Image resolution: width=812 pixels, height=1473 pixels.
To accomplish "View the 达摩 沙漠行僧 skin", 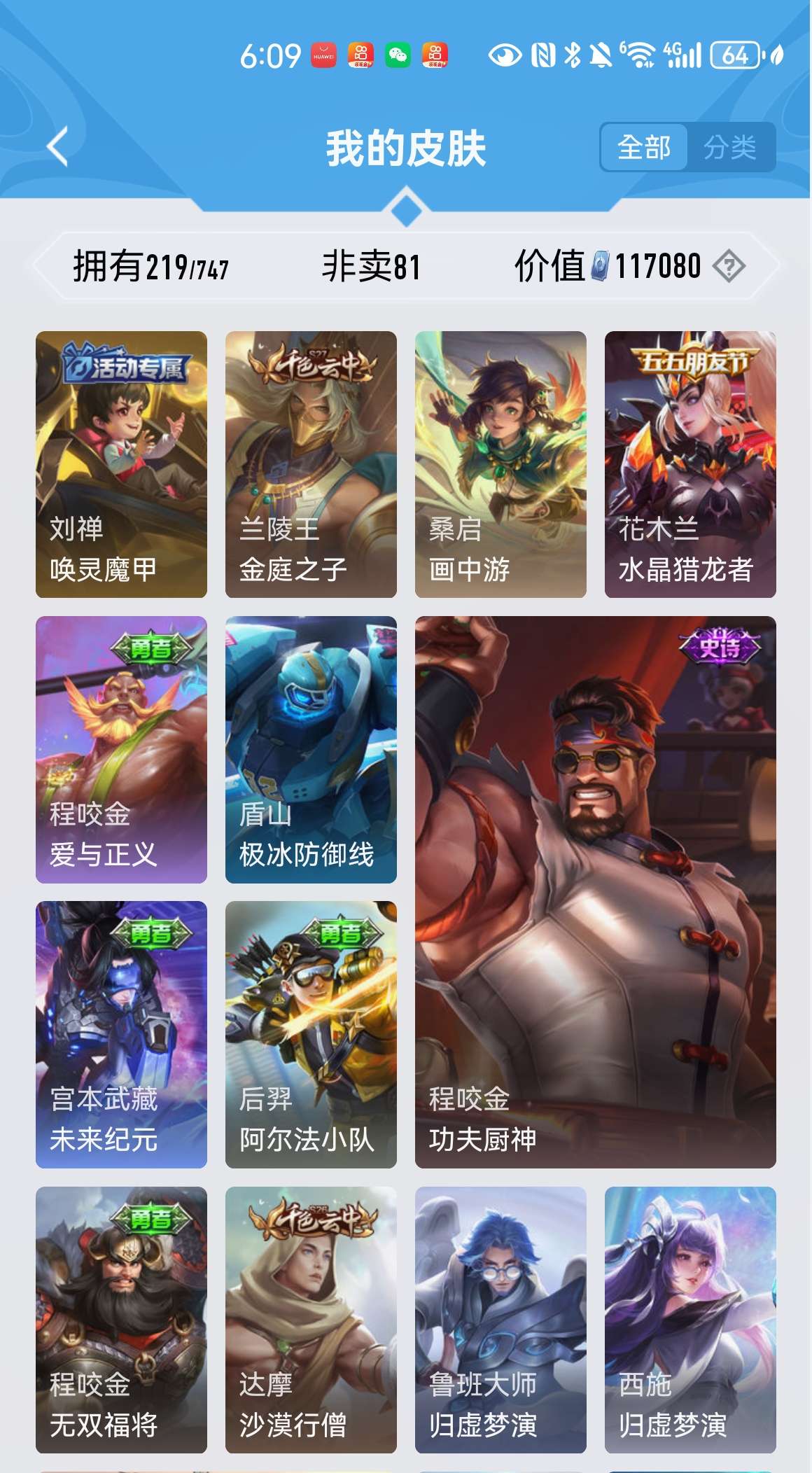I will pos(311,1319).
